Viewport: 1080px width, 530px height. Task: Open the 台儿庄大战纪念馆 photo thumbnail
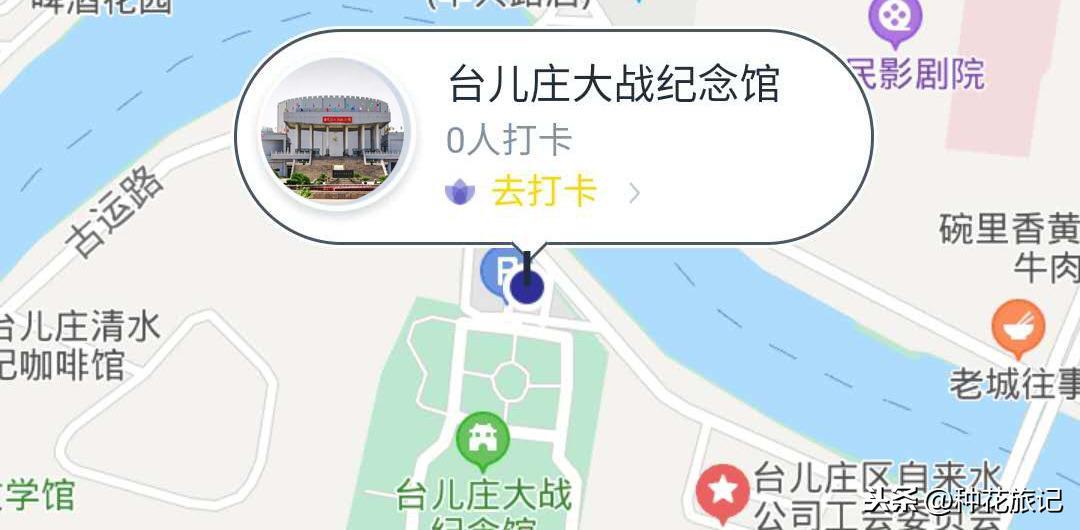point(332,134)
